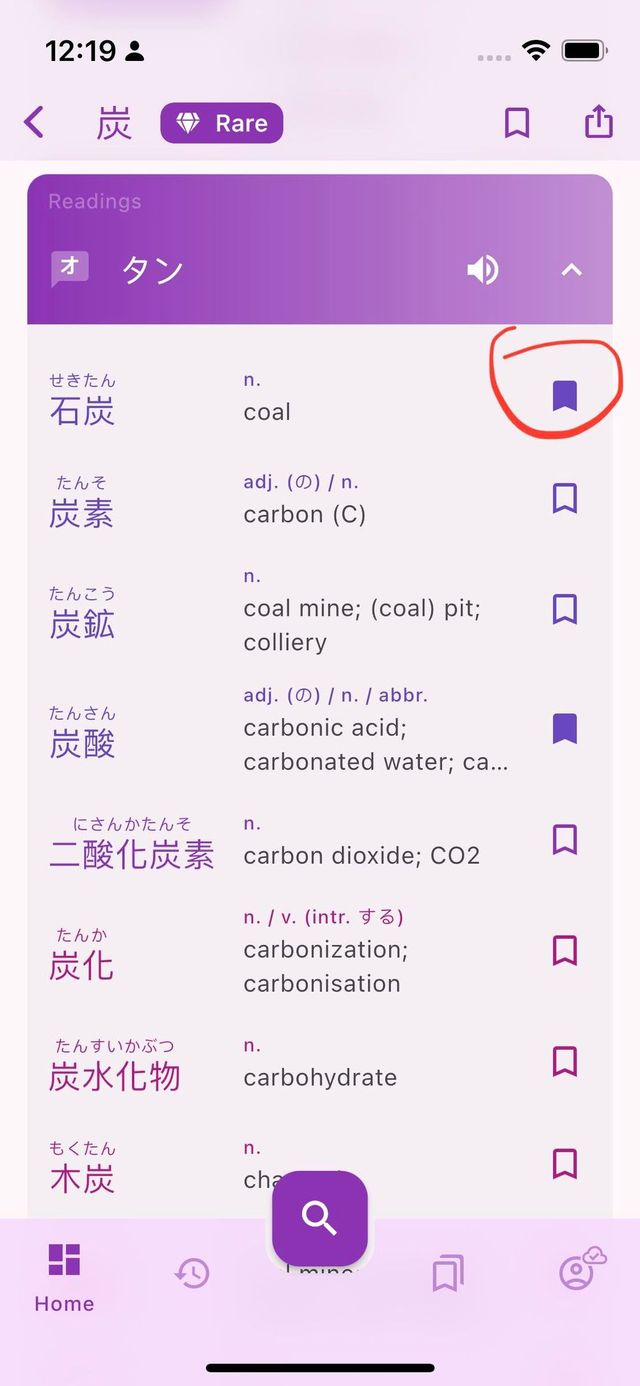Bookmark the word 木炭

tap(565, 1163)
